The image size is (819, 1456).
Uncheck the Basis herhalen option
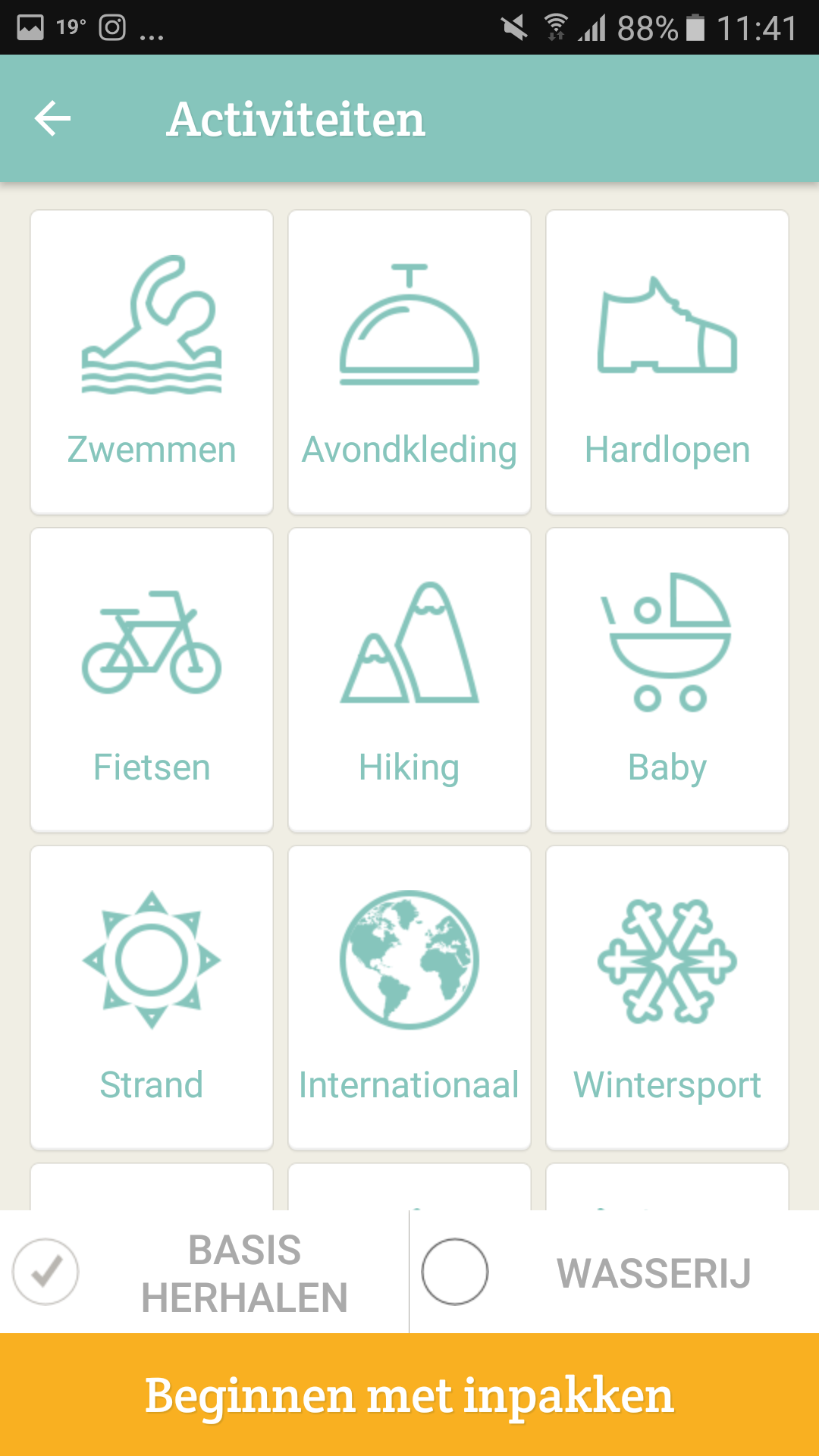(x=45, y=1272)
